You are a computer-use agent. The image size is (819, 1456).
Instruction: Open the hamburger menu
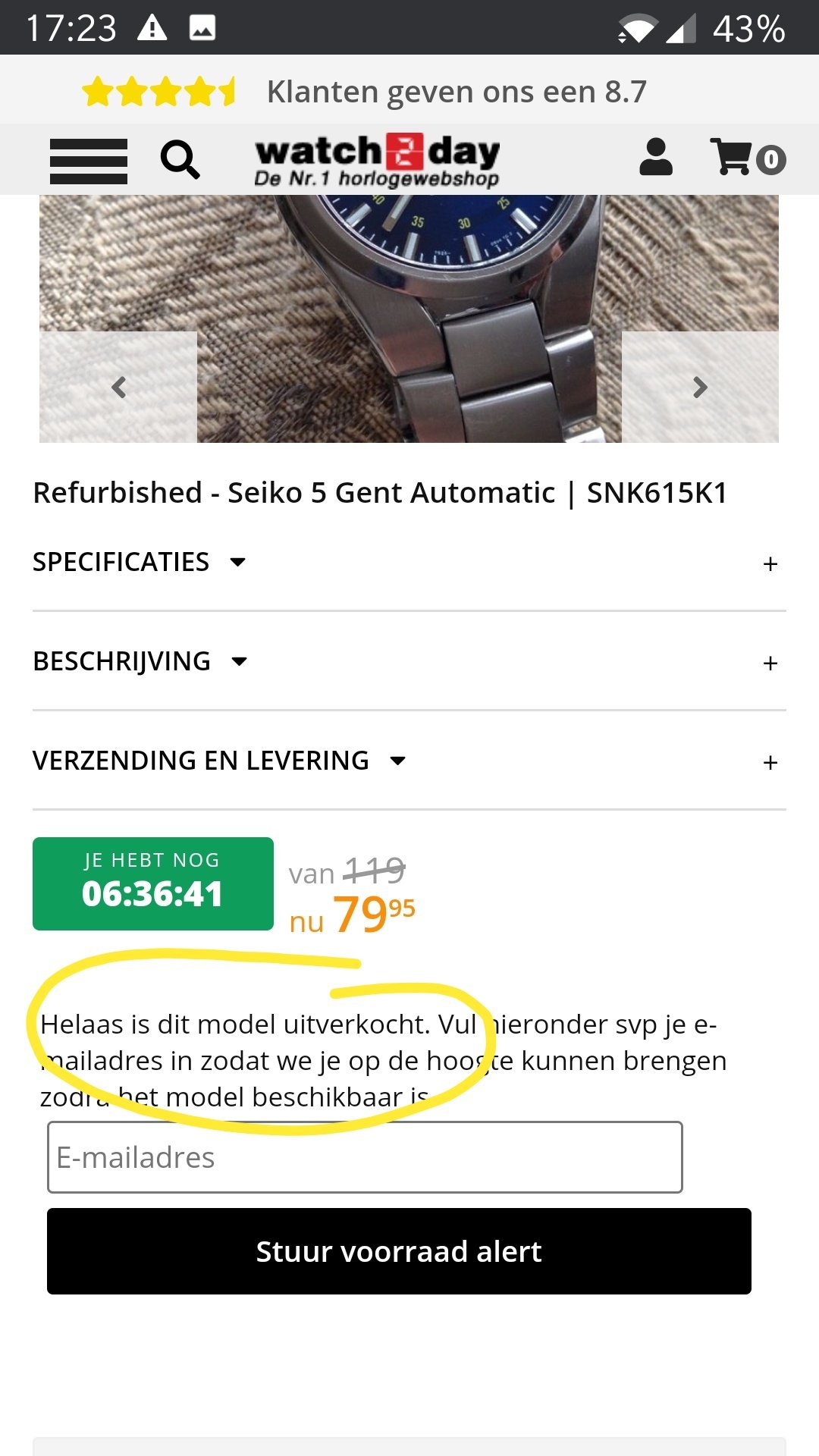click(88, 161)
